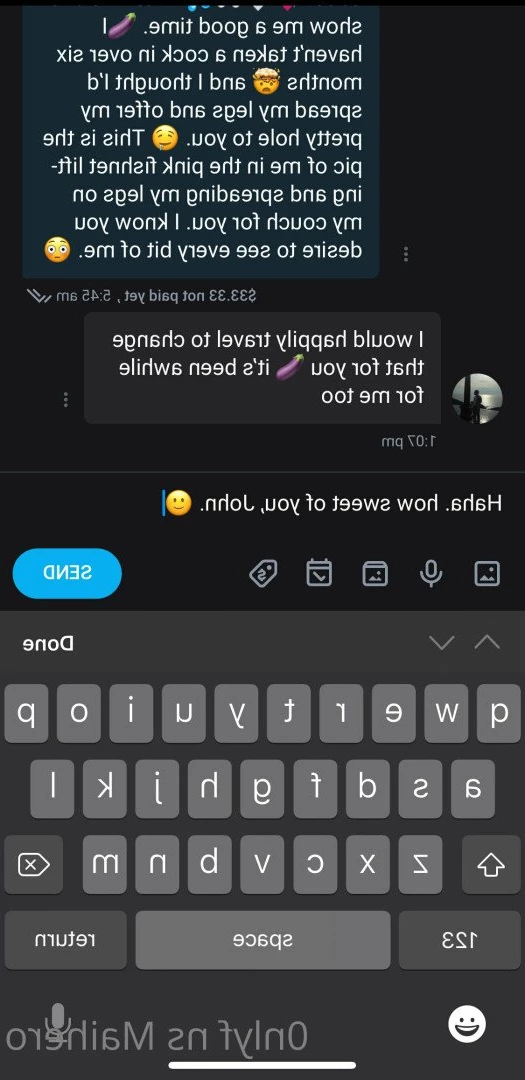Attach a photo with the image icon
This screenshot has width=525, height=1080.
[x=487, y=573]
